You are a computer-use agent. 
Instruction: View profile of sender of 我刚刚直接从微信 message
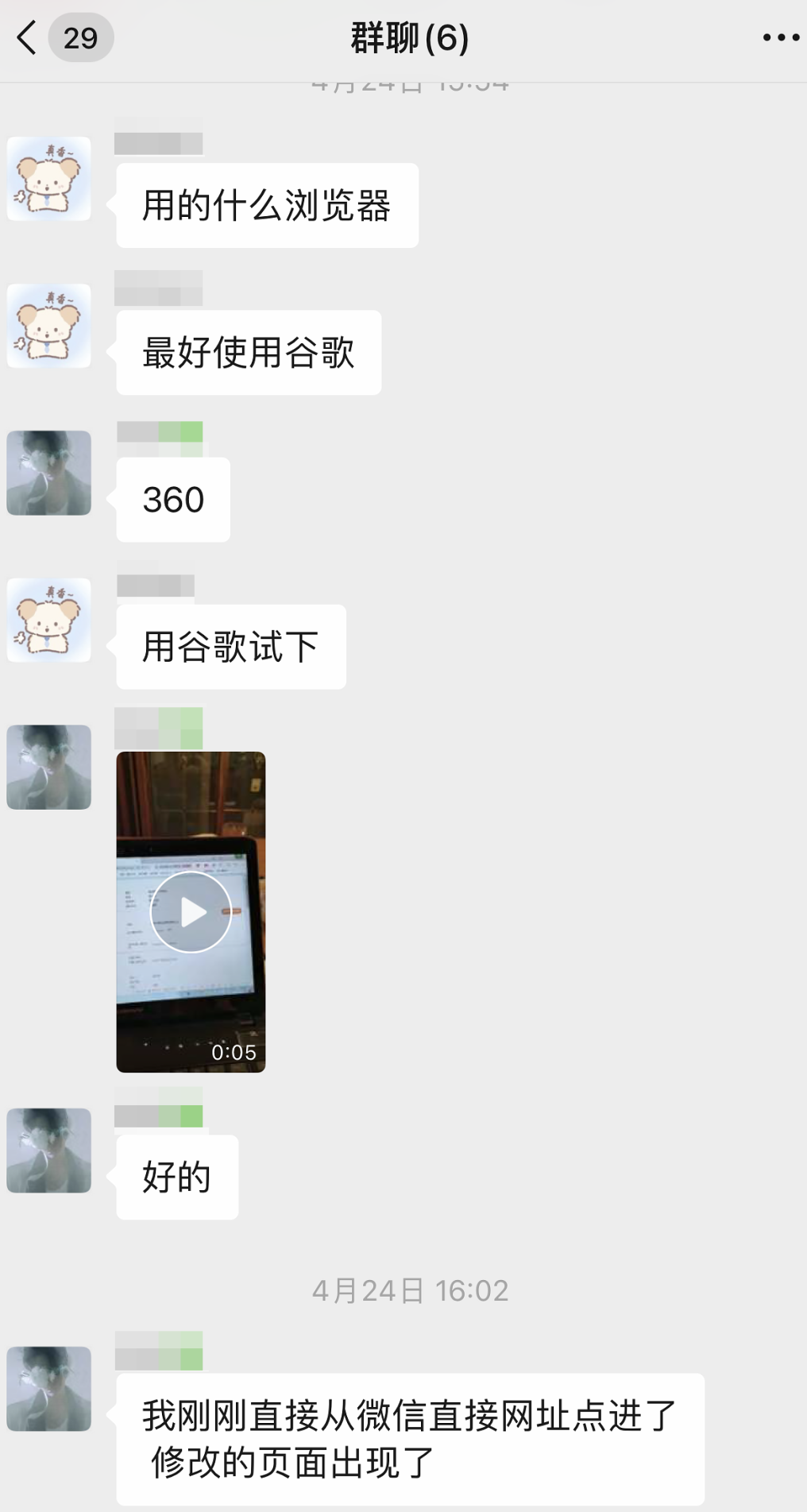[x=49, y=1389]
